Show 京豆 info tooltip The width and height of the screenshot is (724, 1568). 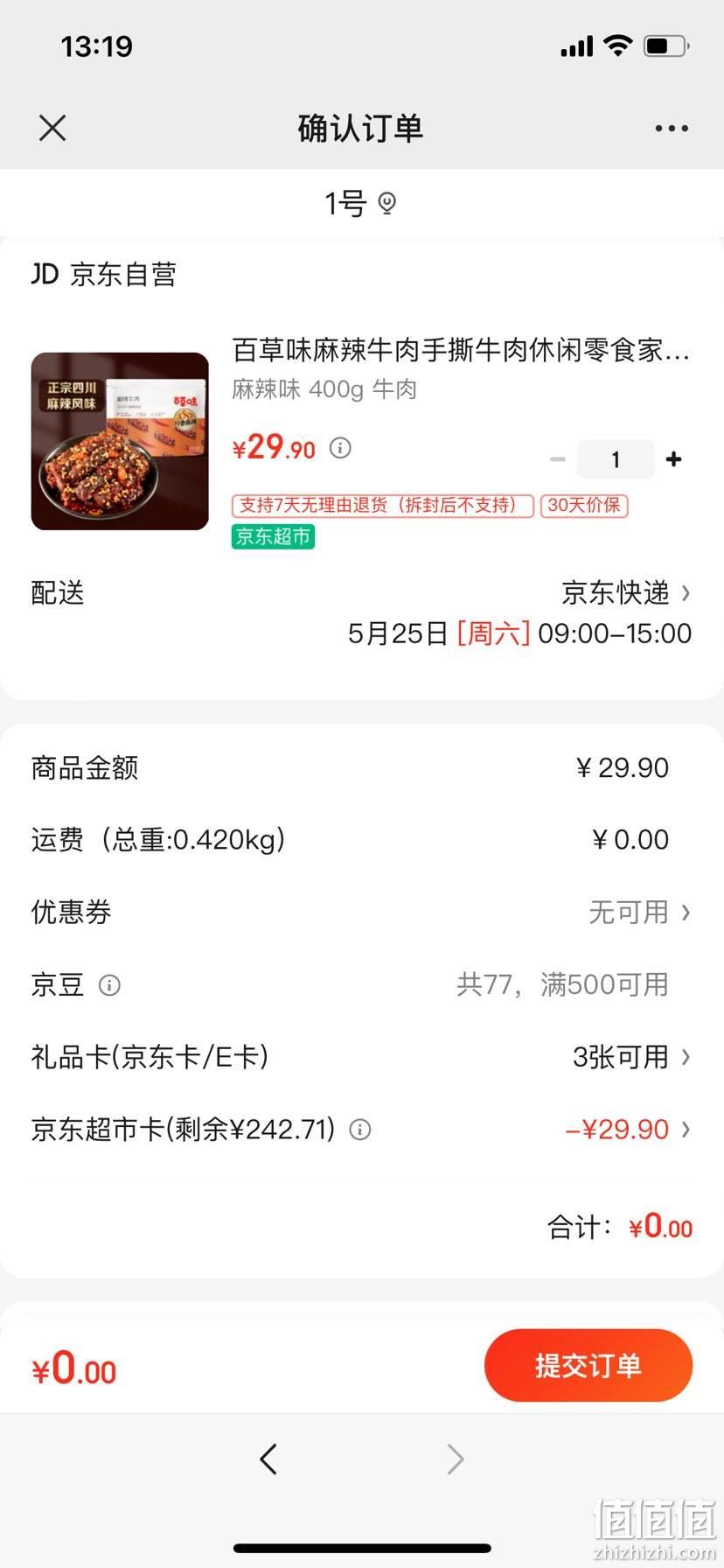click(x=109, y=986)
